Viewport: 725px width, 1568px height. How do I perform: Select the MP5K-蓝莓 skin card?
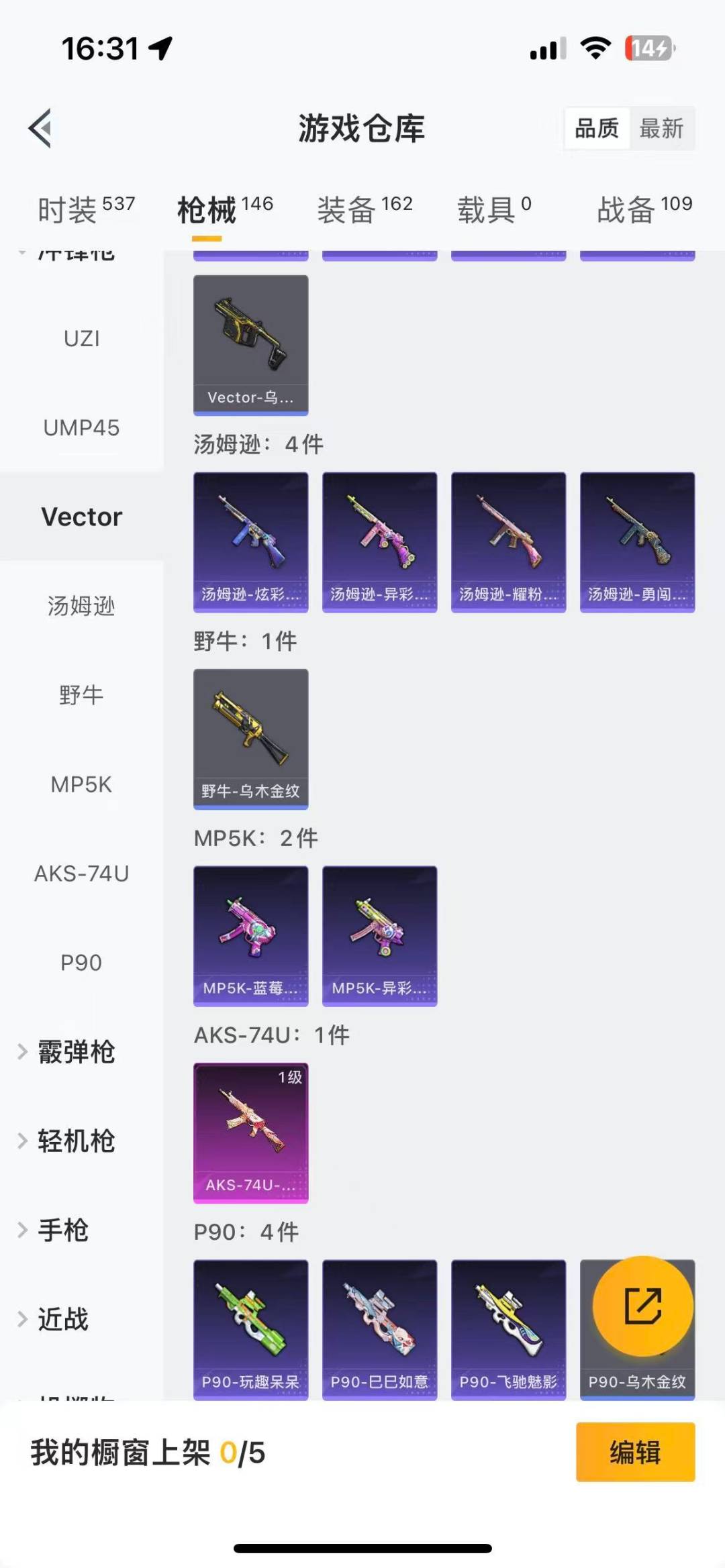(250, 933)
